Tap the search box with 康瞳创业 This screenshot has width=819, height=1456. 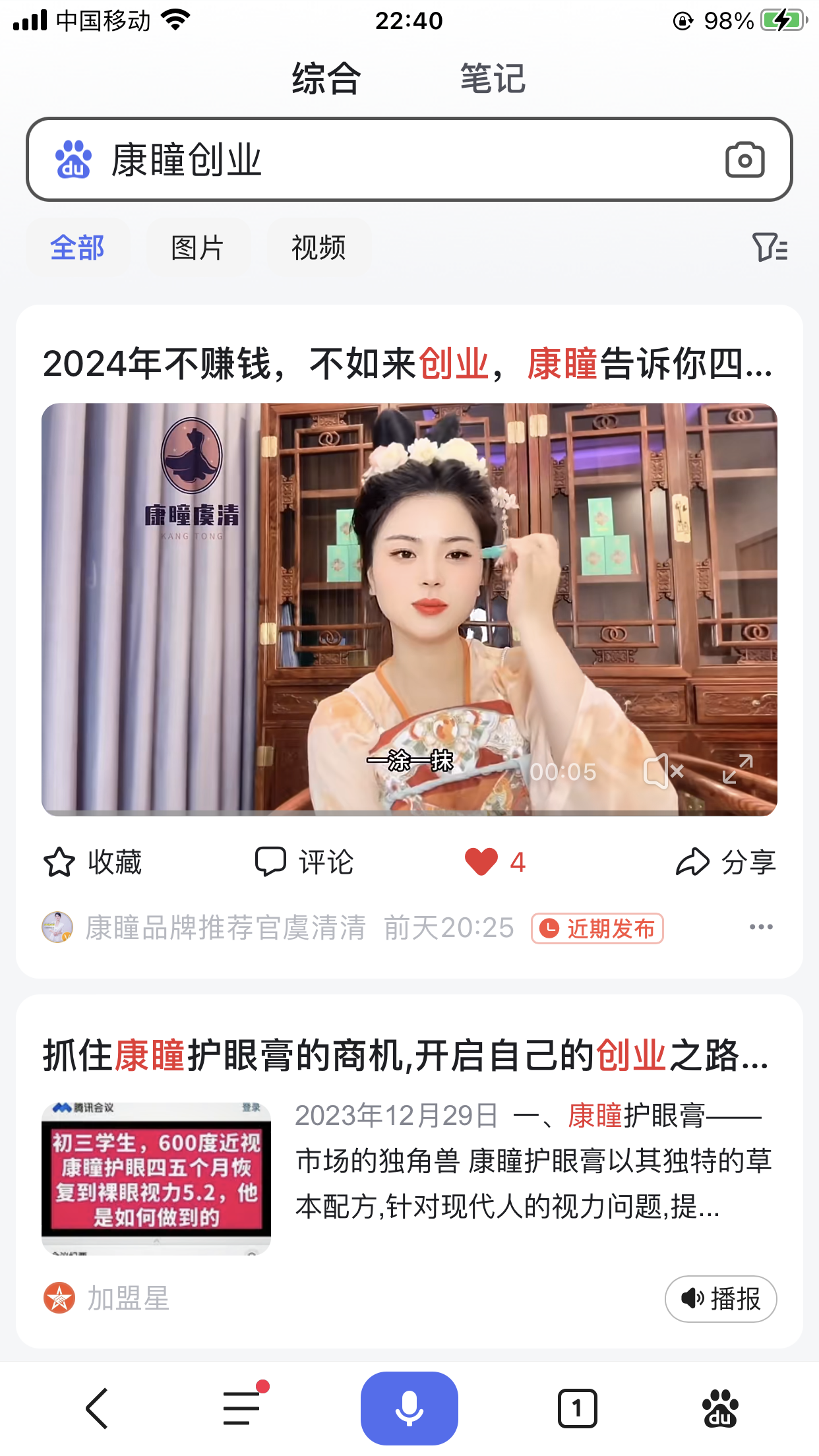click(396, 160)
